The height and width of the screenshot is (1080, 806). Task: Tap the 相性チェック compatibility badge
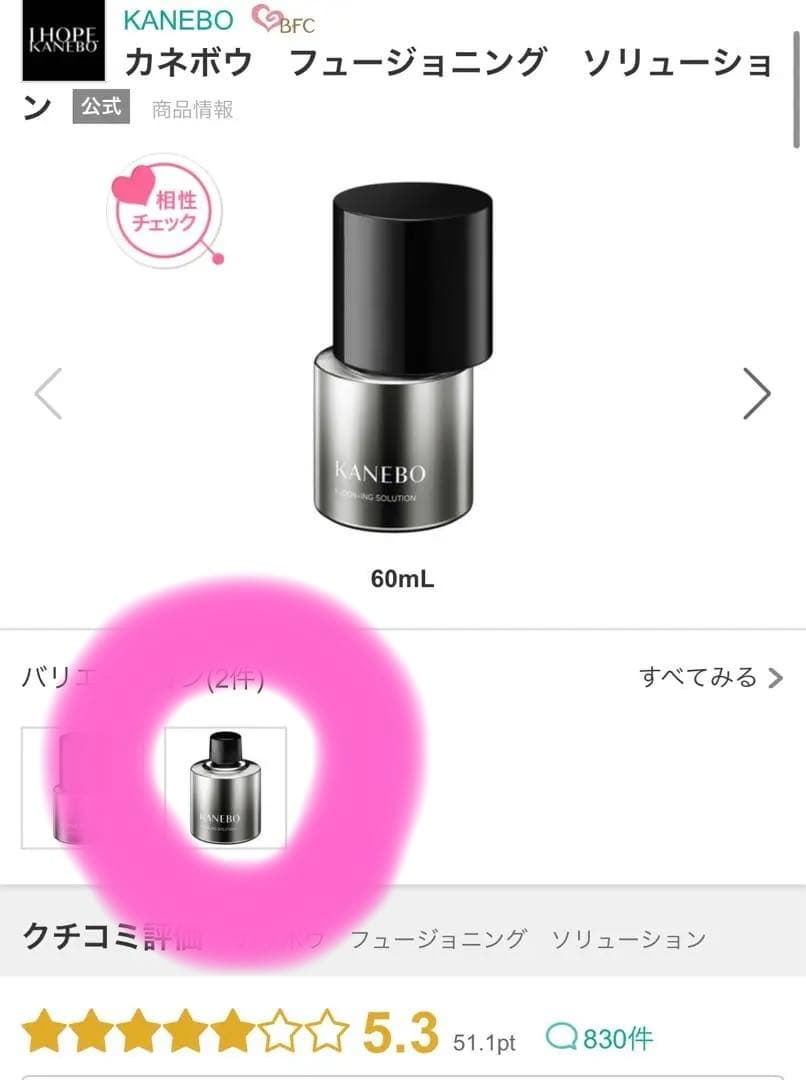pyautogui.click(x=163, y=210)
